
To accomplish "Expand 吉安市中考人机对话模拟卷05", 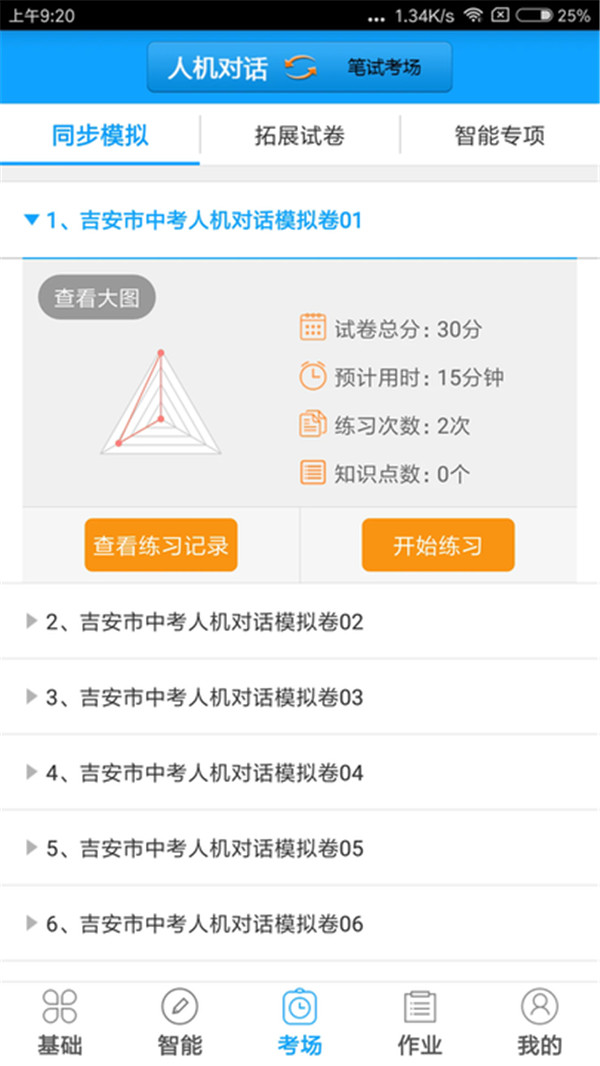I will (200, 849).
